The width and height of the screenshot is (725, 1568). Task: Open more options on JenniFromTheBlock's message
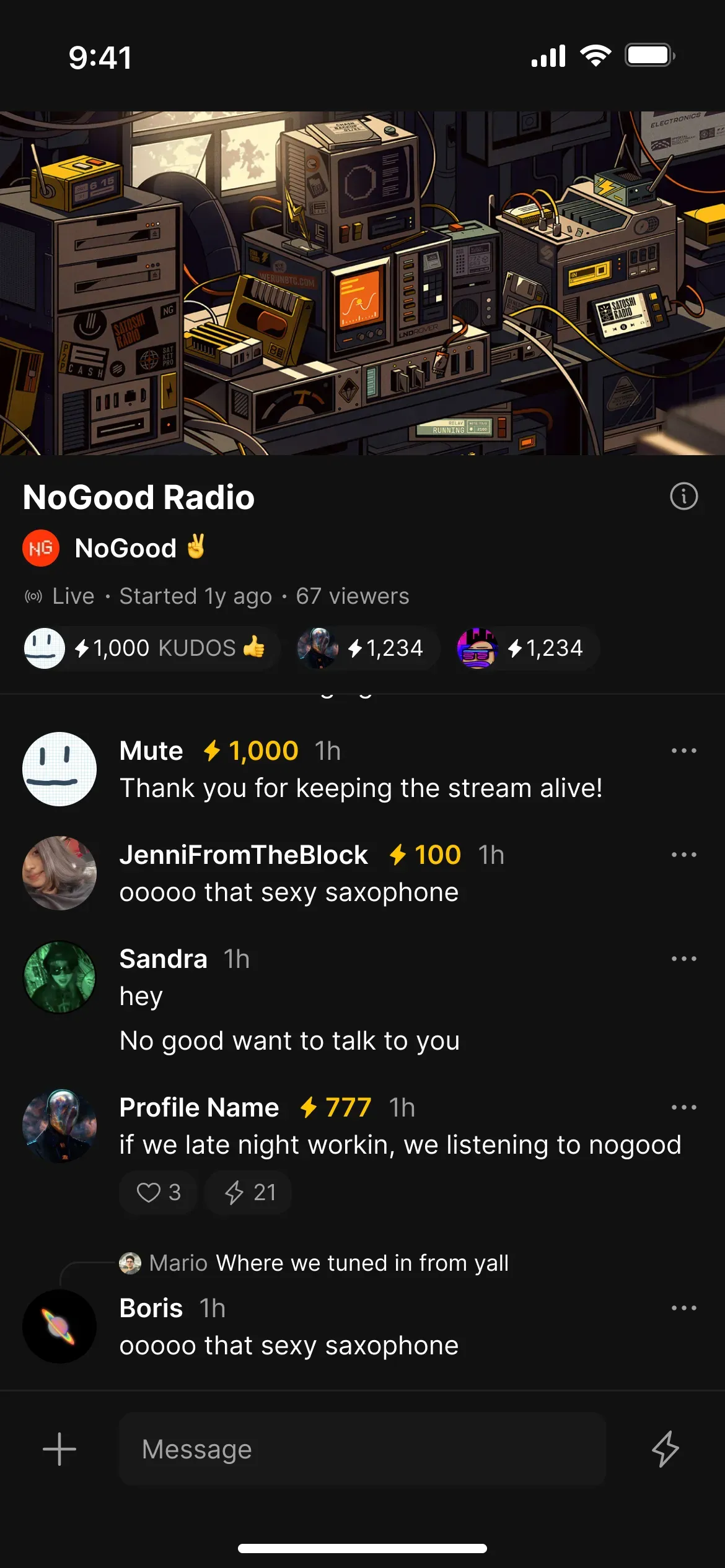683,855
